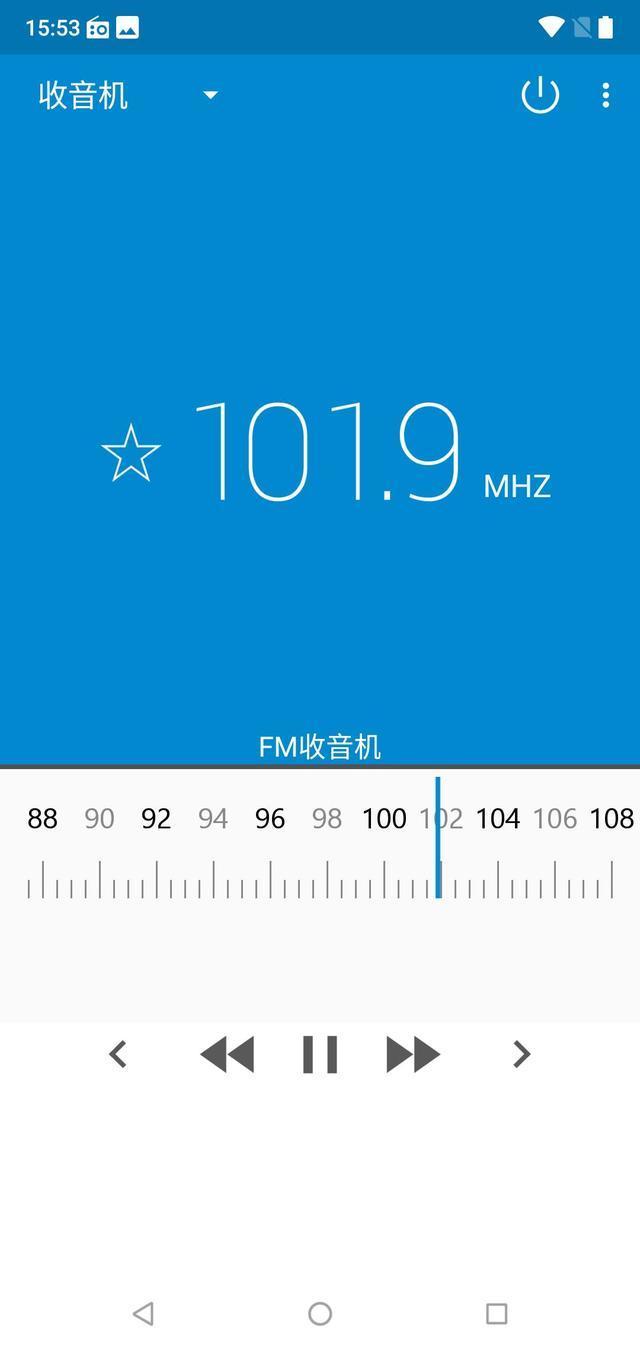The height and width of the screenshot is (1351, 640).
Task: Tune up one frequency step
Action: [521, 1054]
